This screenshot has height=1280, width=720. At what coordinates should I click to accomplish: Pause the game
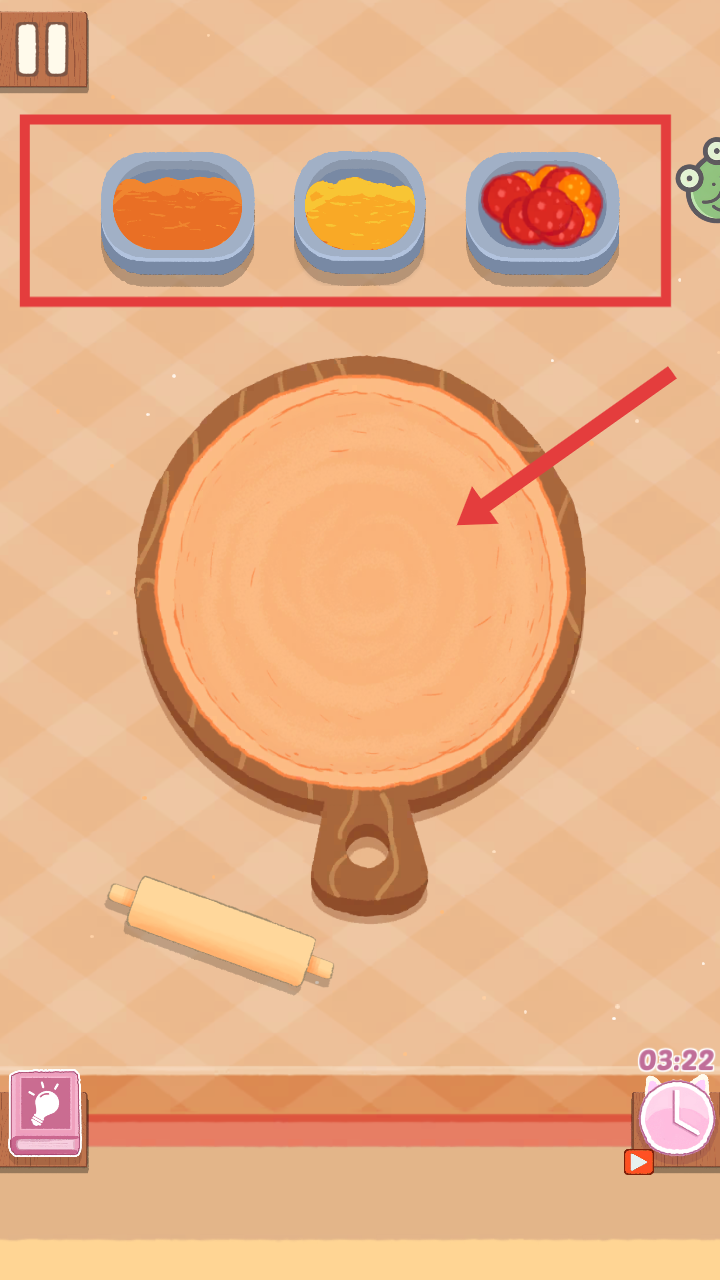tap(42, 49)
